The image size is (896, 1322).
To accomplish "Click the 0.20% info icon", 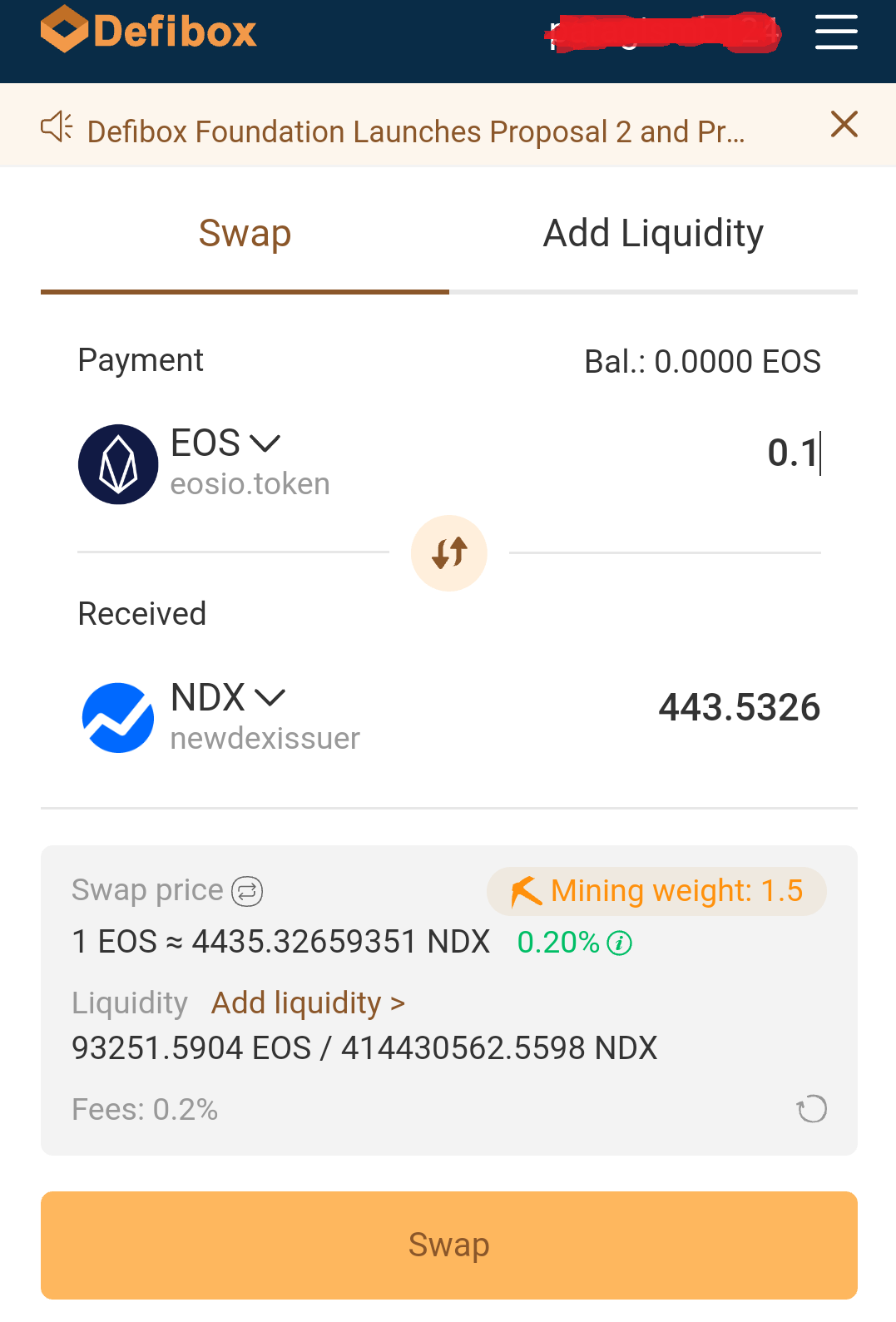I will (619, 943).
